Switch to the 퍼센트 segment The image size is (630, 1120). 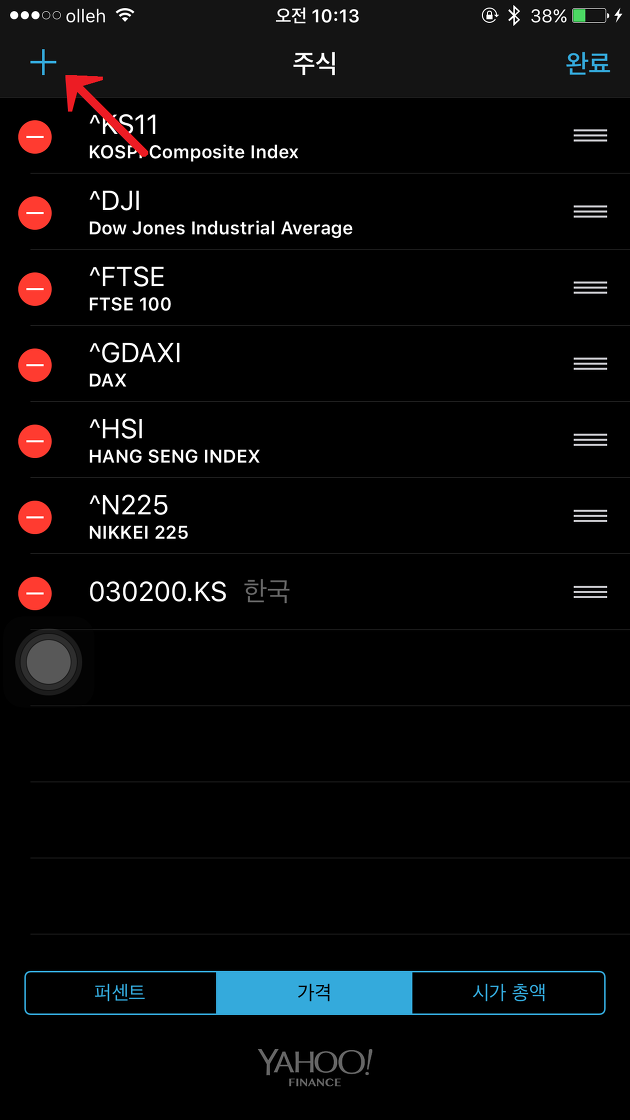coord(121,992)
